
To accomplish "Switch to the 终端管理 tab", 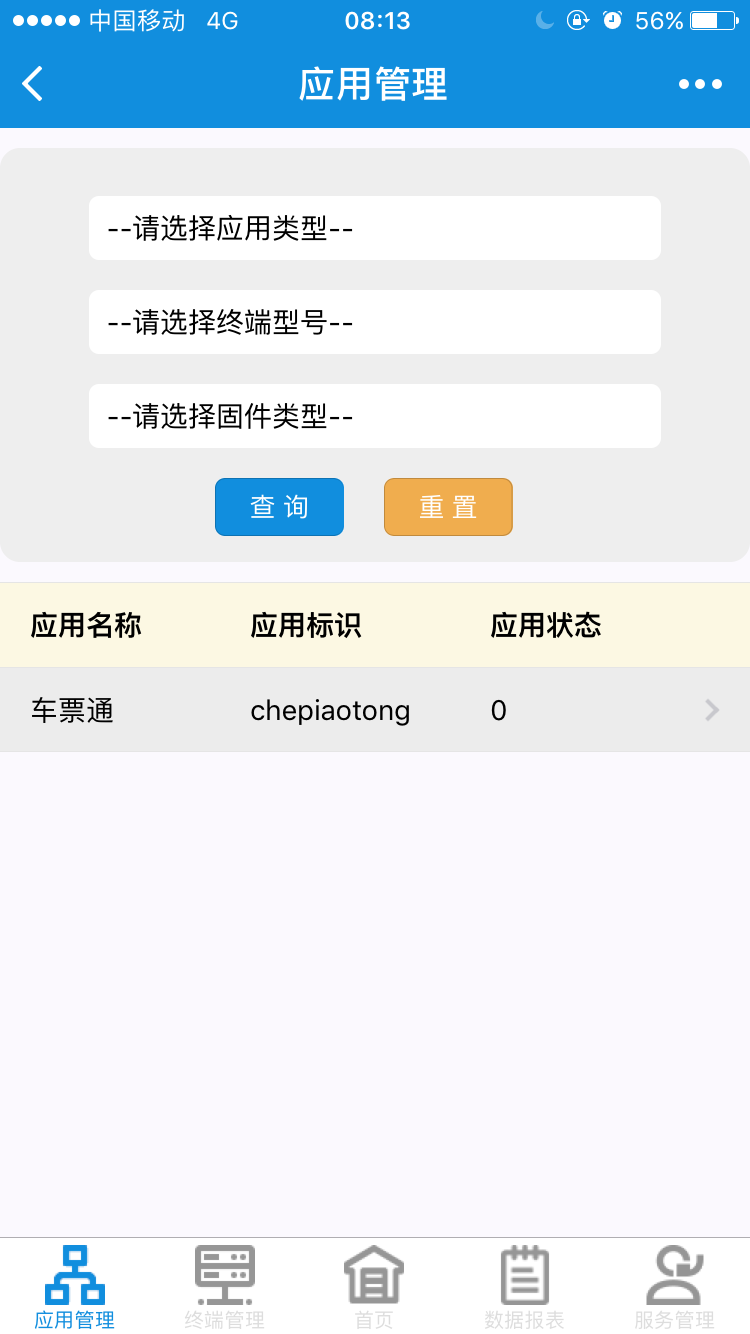I will click(x=225, y=1288).
